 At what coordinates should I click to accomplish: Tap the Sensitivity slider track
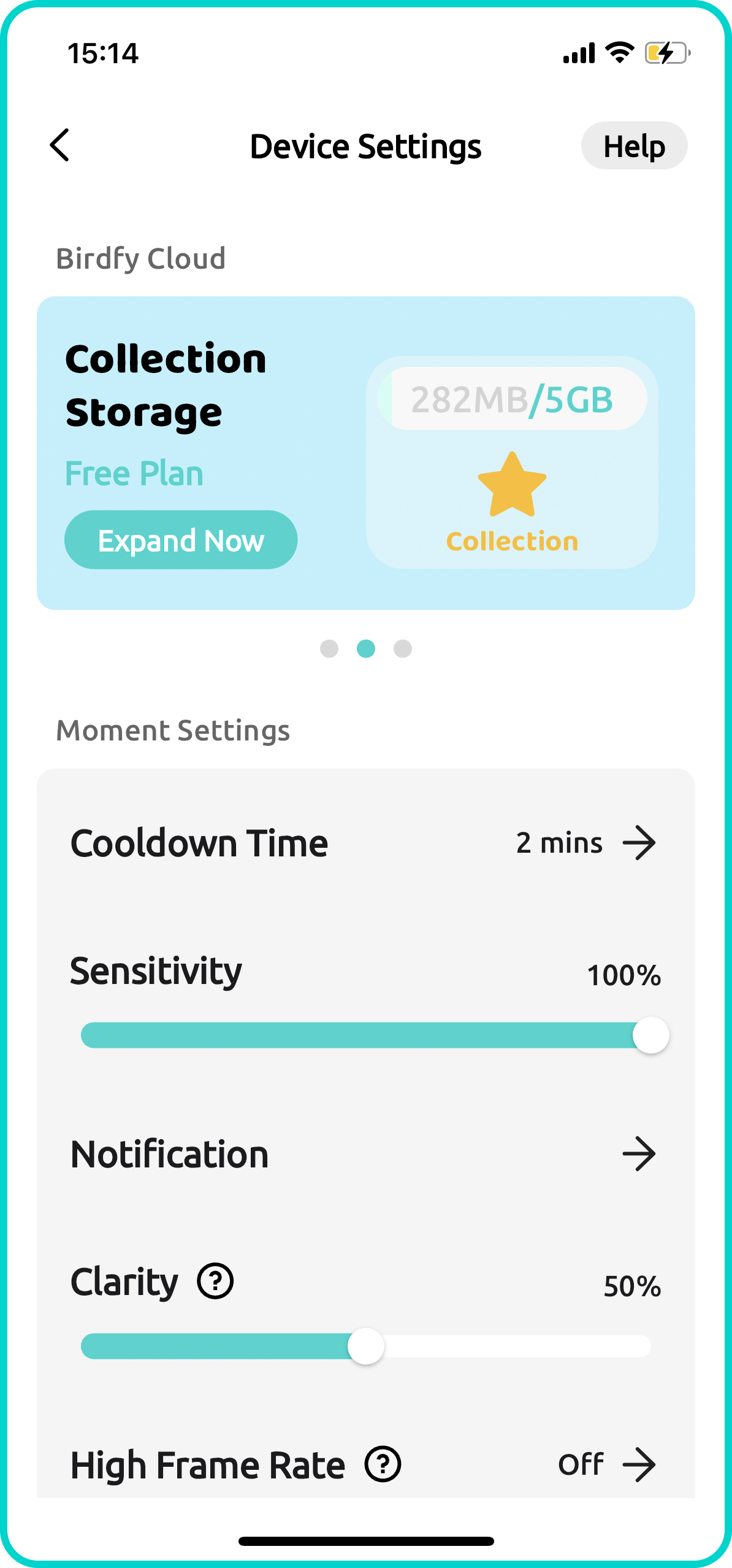tap(365, 1036)
